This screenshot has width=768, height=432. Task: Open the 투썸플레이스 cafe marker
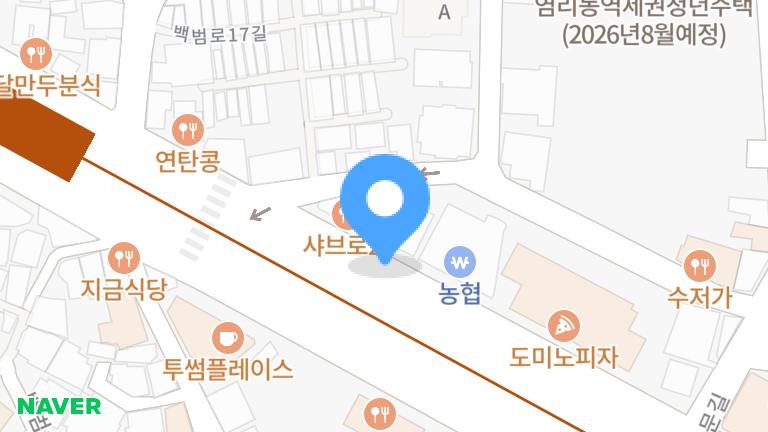[228, 337]
